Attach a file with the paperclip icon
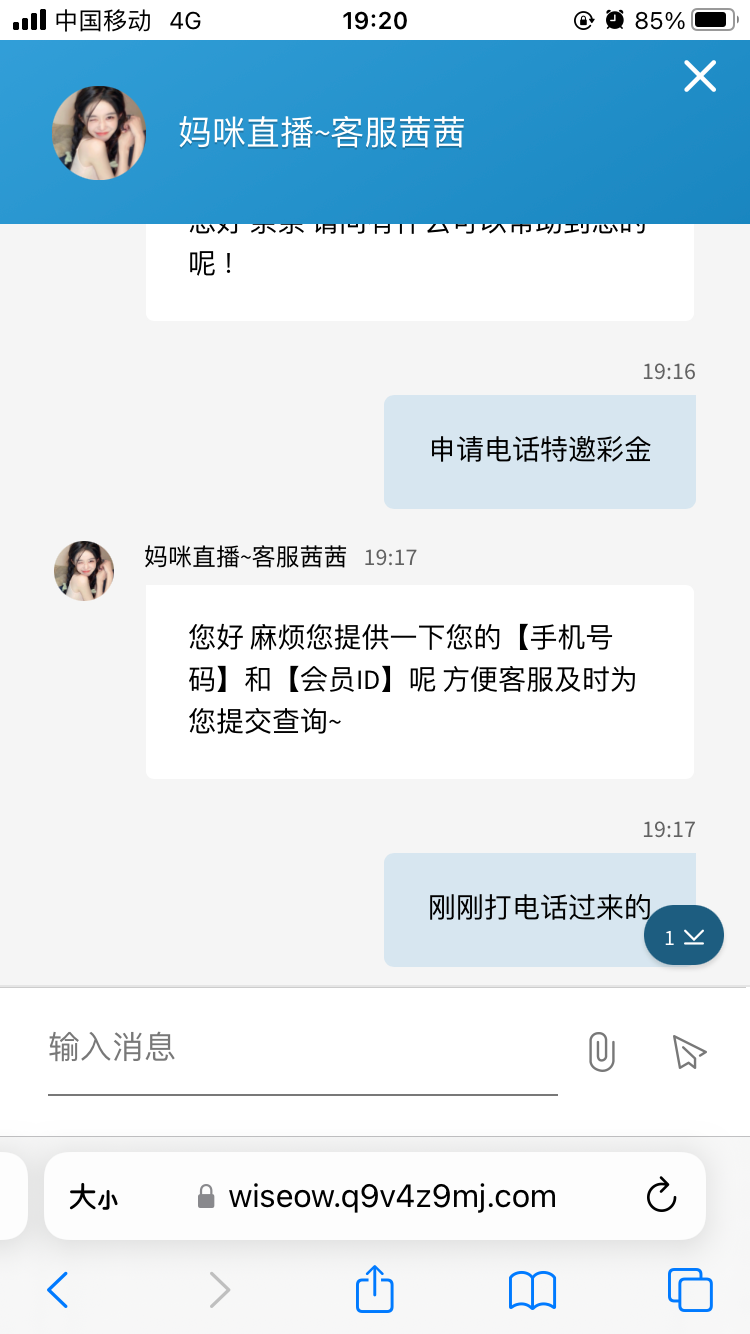The width and height of the screenshot is (750, 1334). [x=601, y=1051]
